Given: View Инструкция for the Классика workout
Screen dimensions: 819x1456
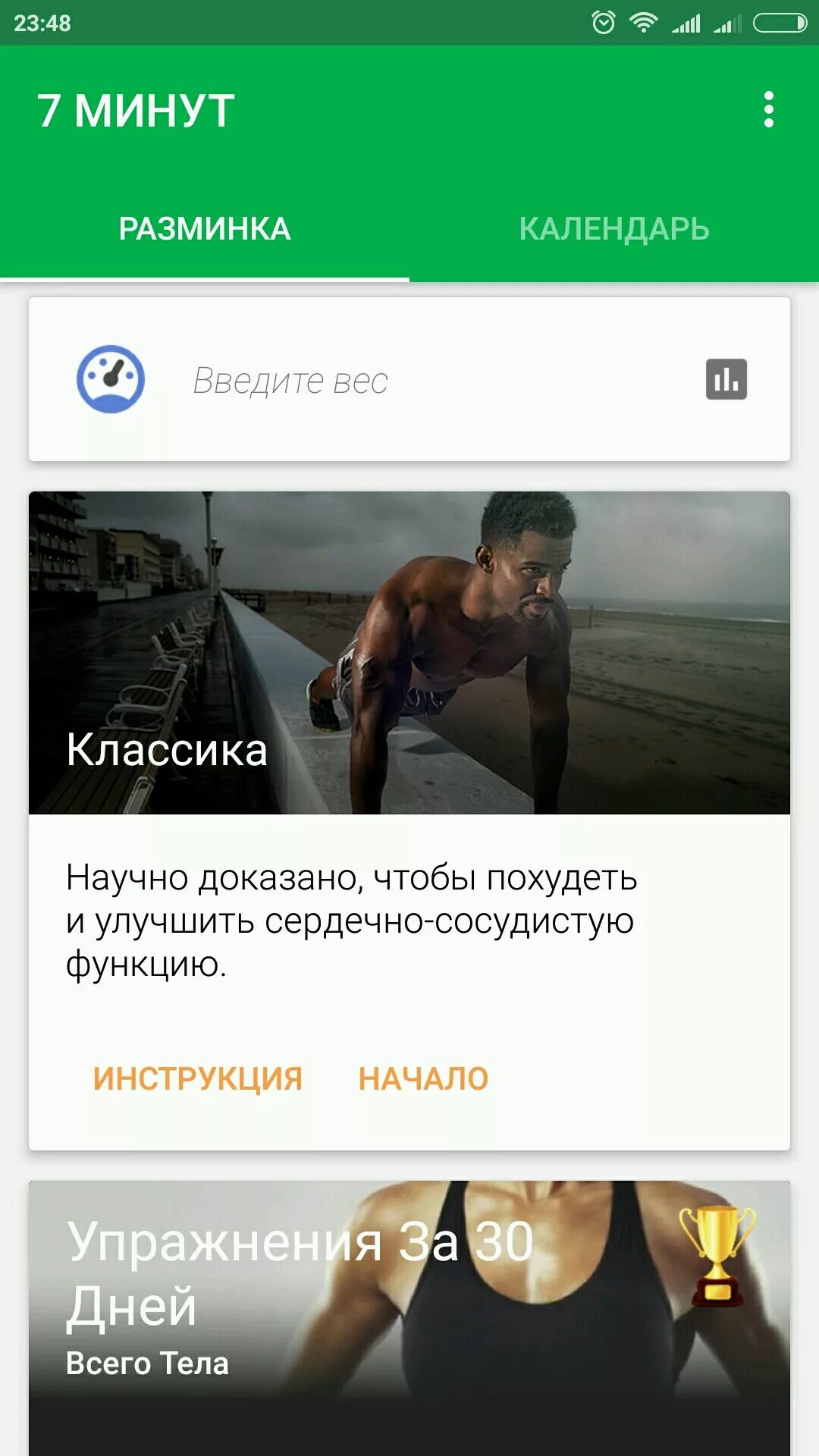Looking at the screenshot, I should point(197,1078).
